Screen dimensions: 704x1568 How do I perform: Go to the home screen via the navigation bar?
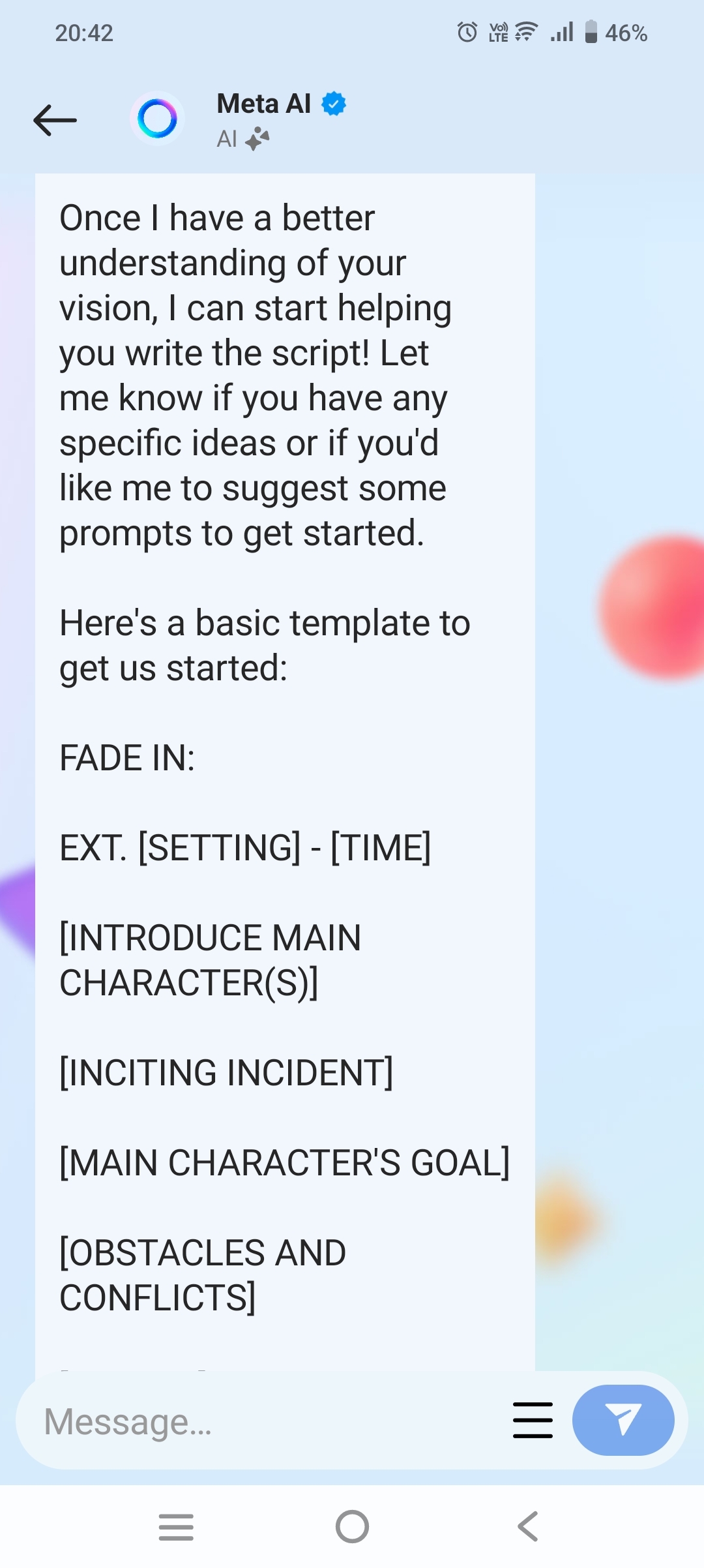[x=352, y=1527]
